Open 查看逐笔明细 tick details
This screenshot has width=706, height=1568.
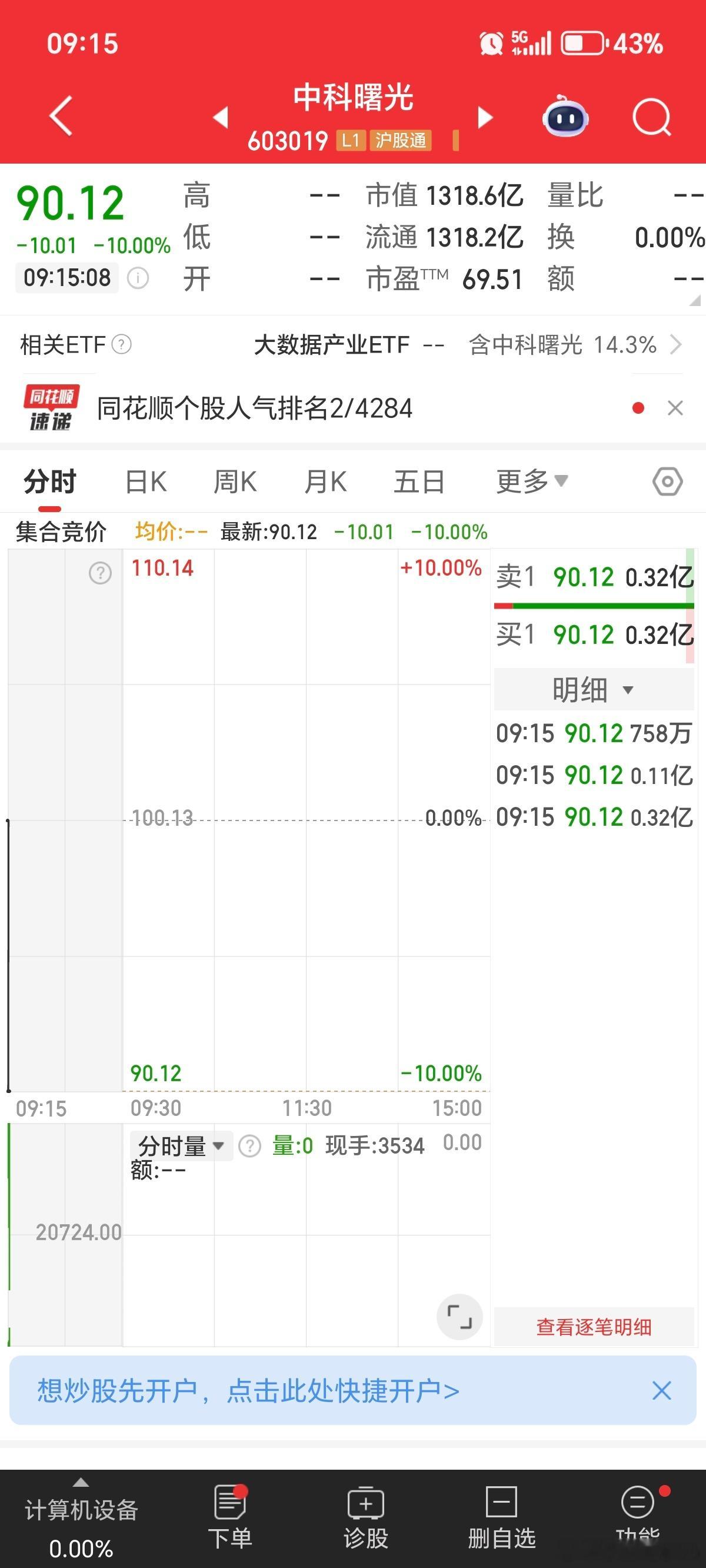click(x=594, y=1328)
